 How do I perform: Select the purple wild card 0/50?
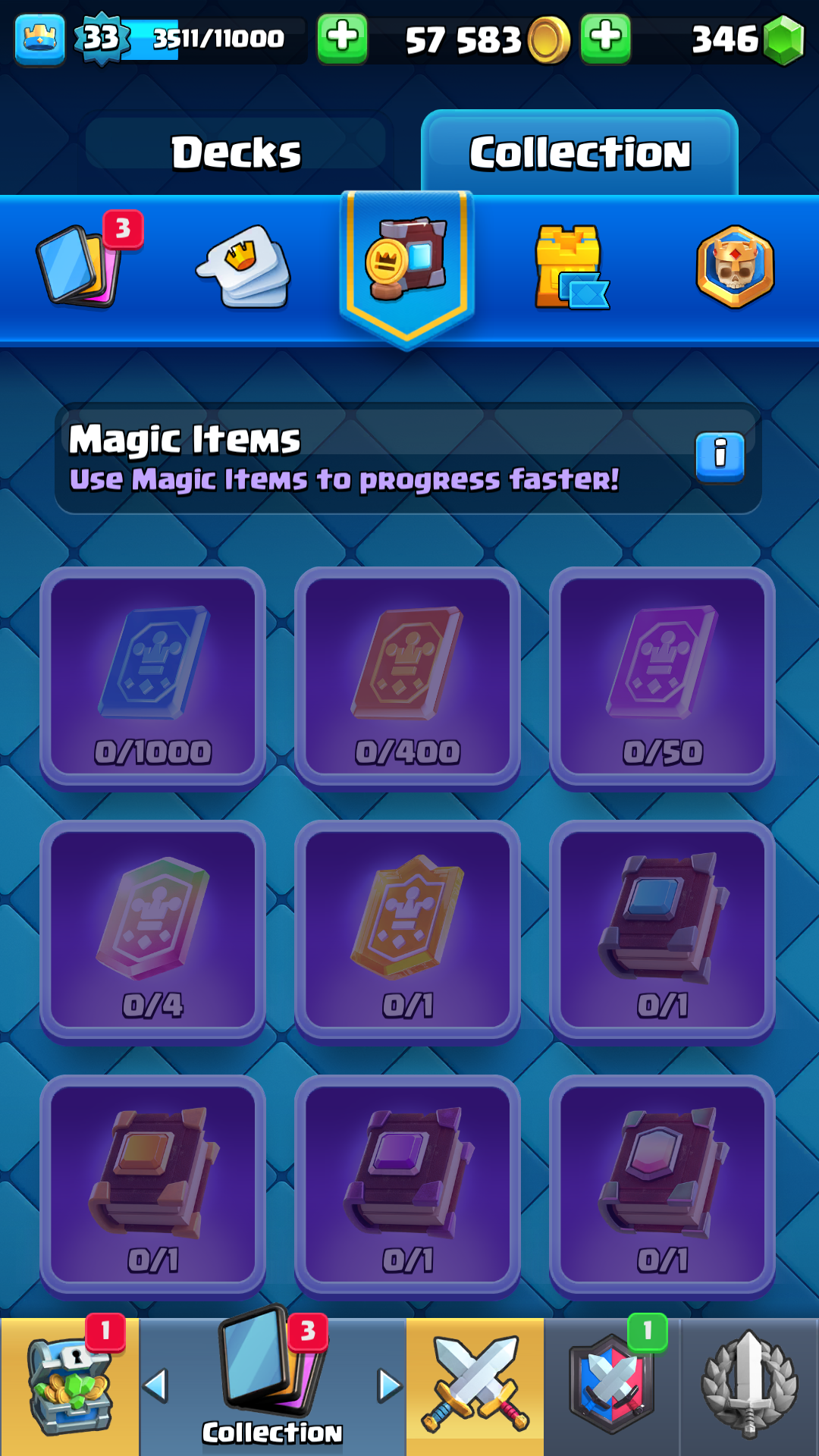click(662, 677)
